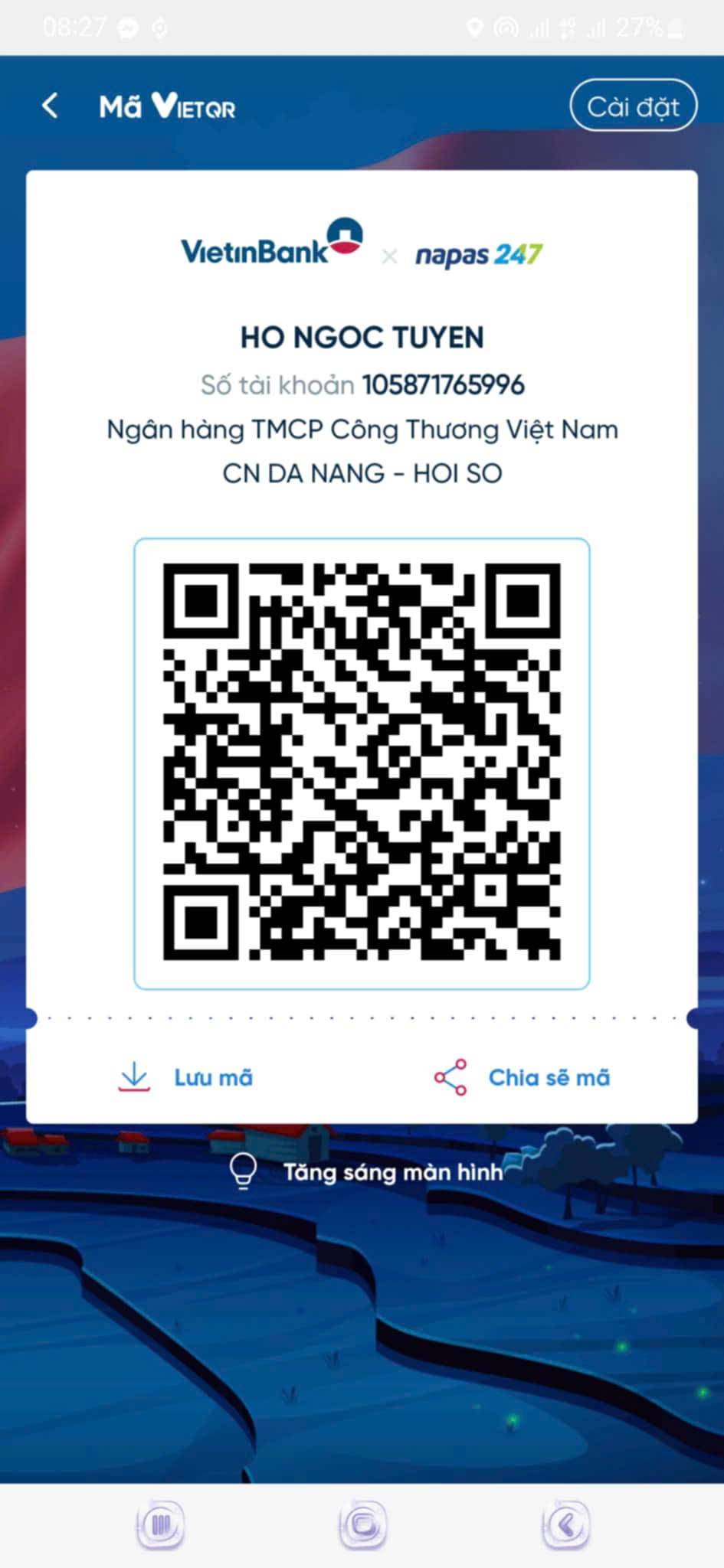Share the QR code via Chia sẻ mã
Image resolution: width=724 pixels, height=1568 pixels.
523,1077
